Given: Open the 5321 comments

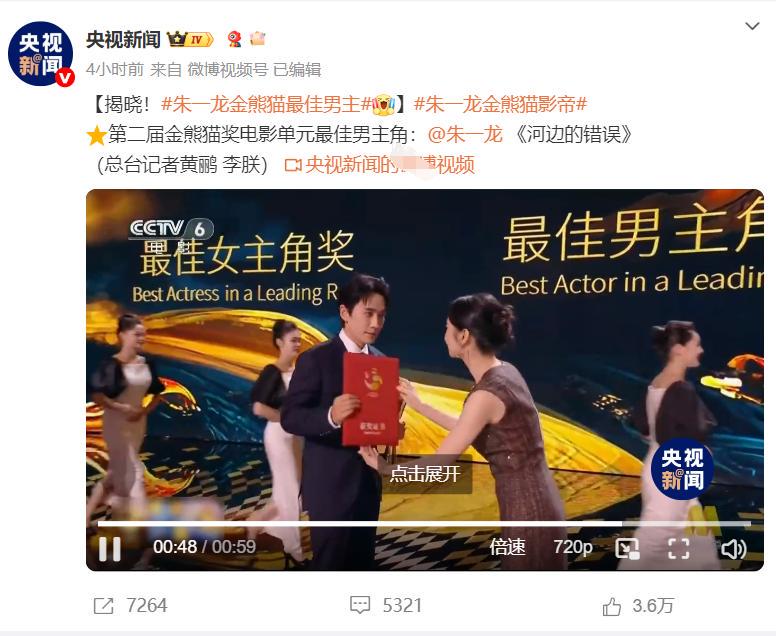Looking at the screenshot, I should pyautogui.click(x=387, y=605).
